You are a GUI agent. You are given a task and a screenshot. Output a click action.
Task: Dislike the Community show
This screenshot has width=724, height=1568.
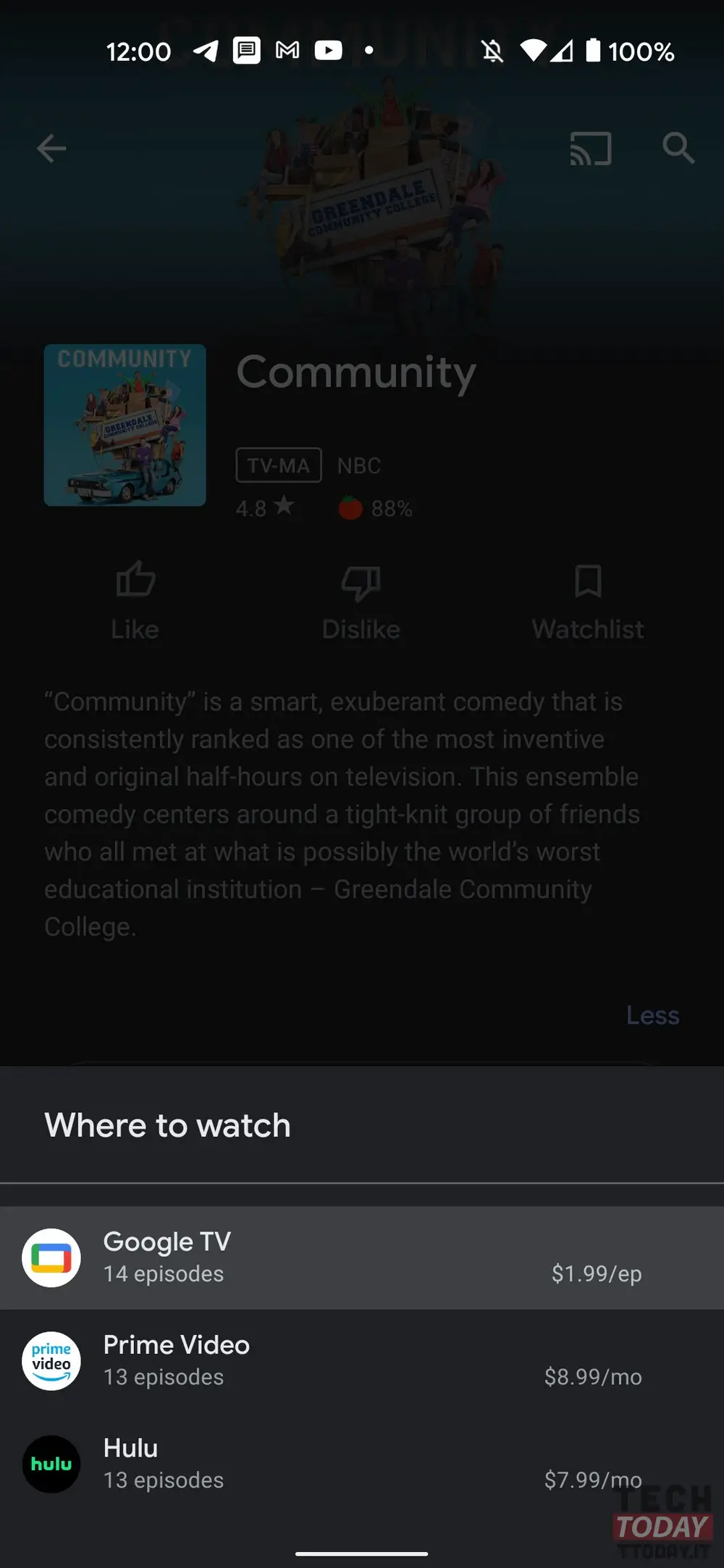point(361,601)
